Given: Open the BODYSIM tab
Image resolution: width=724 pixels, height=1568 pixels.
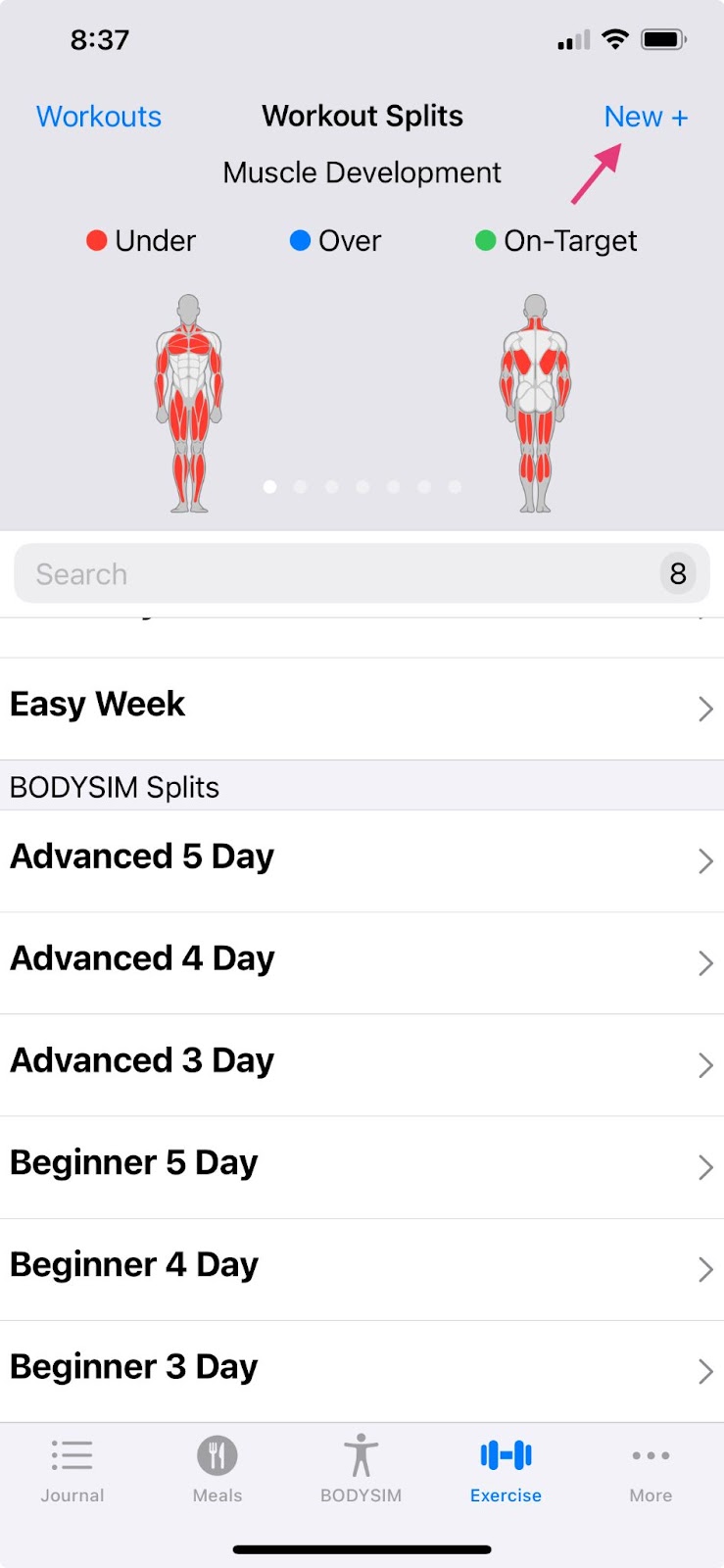Looking at the screenshot, I should point(362,1470).
